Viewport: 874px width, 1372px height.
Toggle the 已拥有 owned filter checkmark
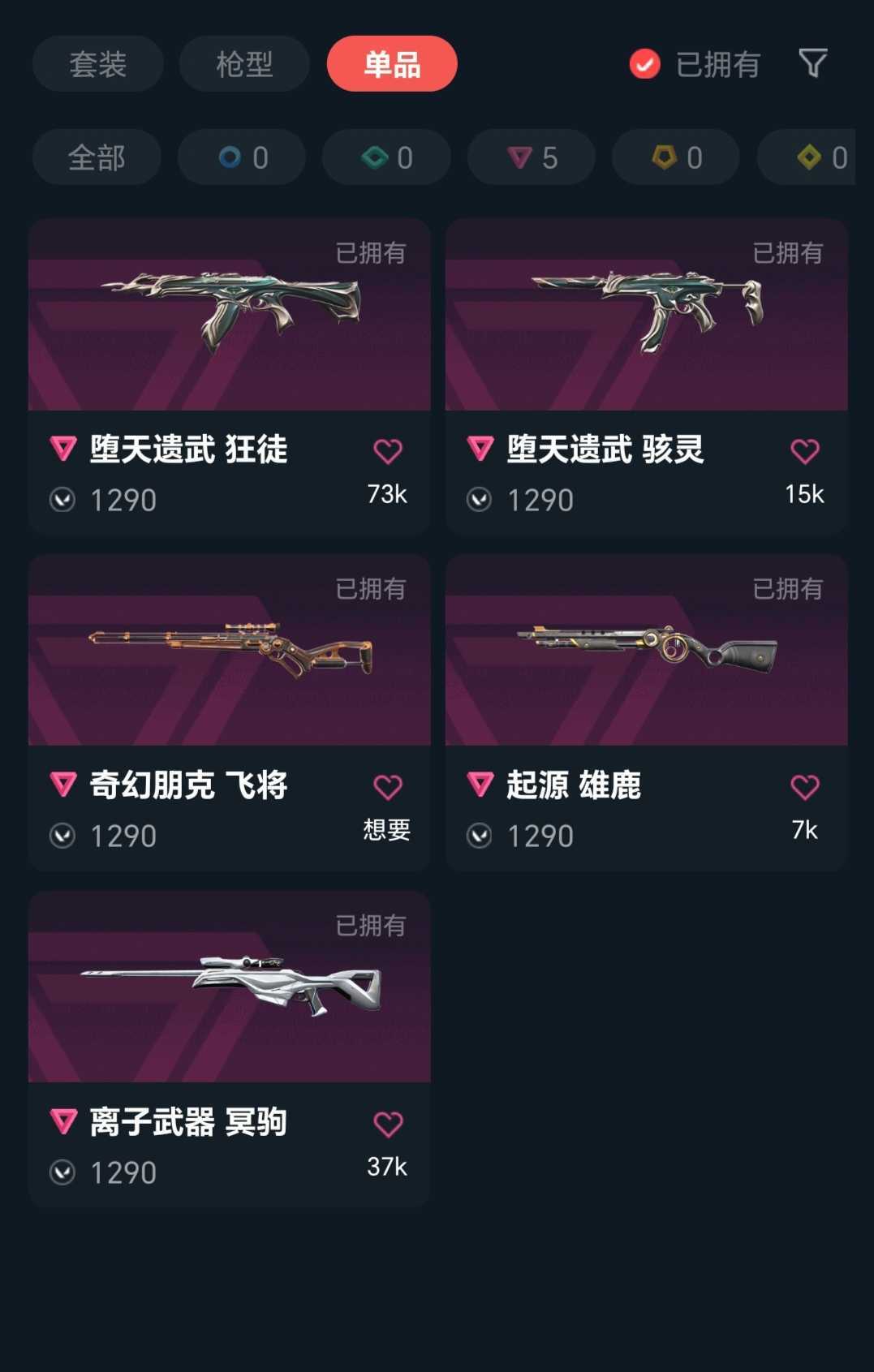644,64
